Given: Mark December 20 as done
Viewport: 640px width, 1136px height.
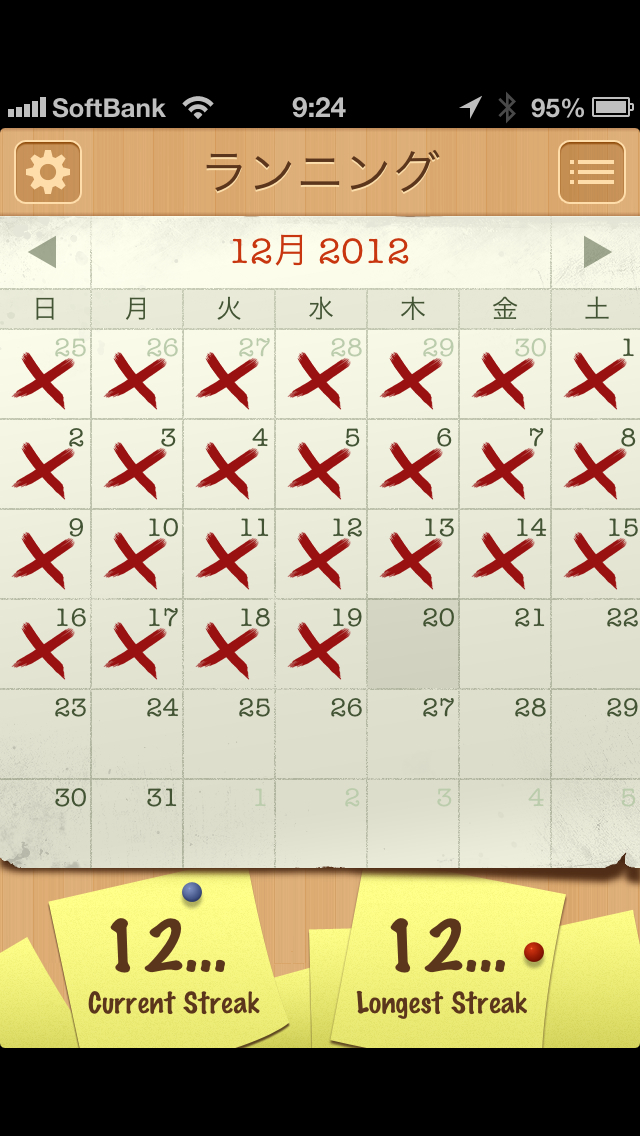Looking at the screenshot, I should [413, 645].
